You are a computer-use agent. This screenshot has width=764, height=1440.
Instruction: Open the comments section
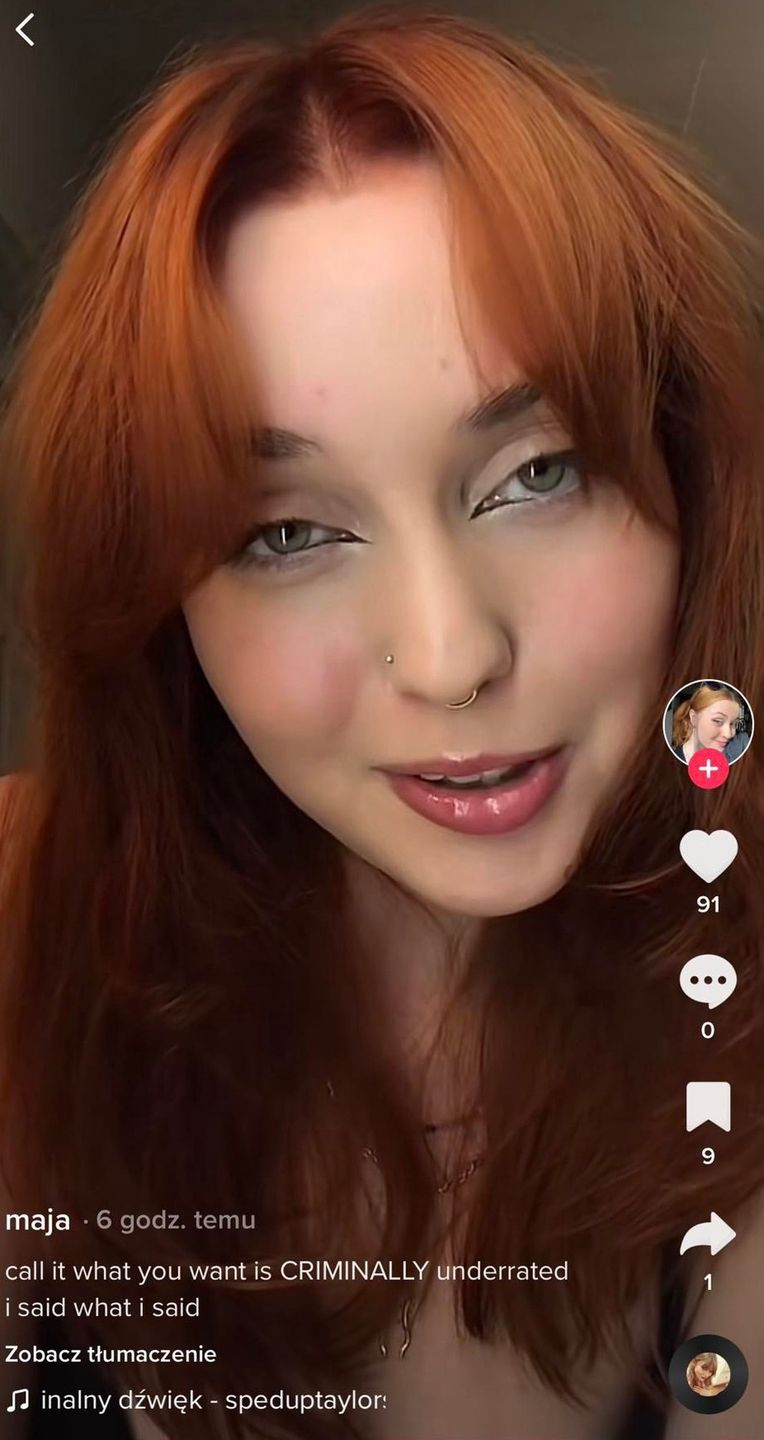pyautogui.click(x=708, y=982)
